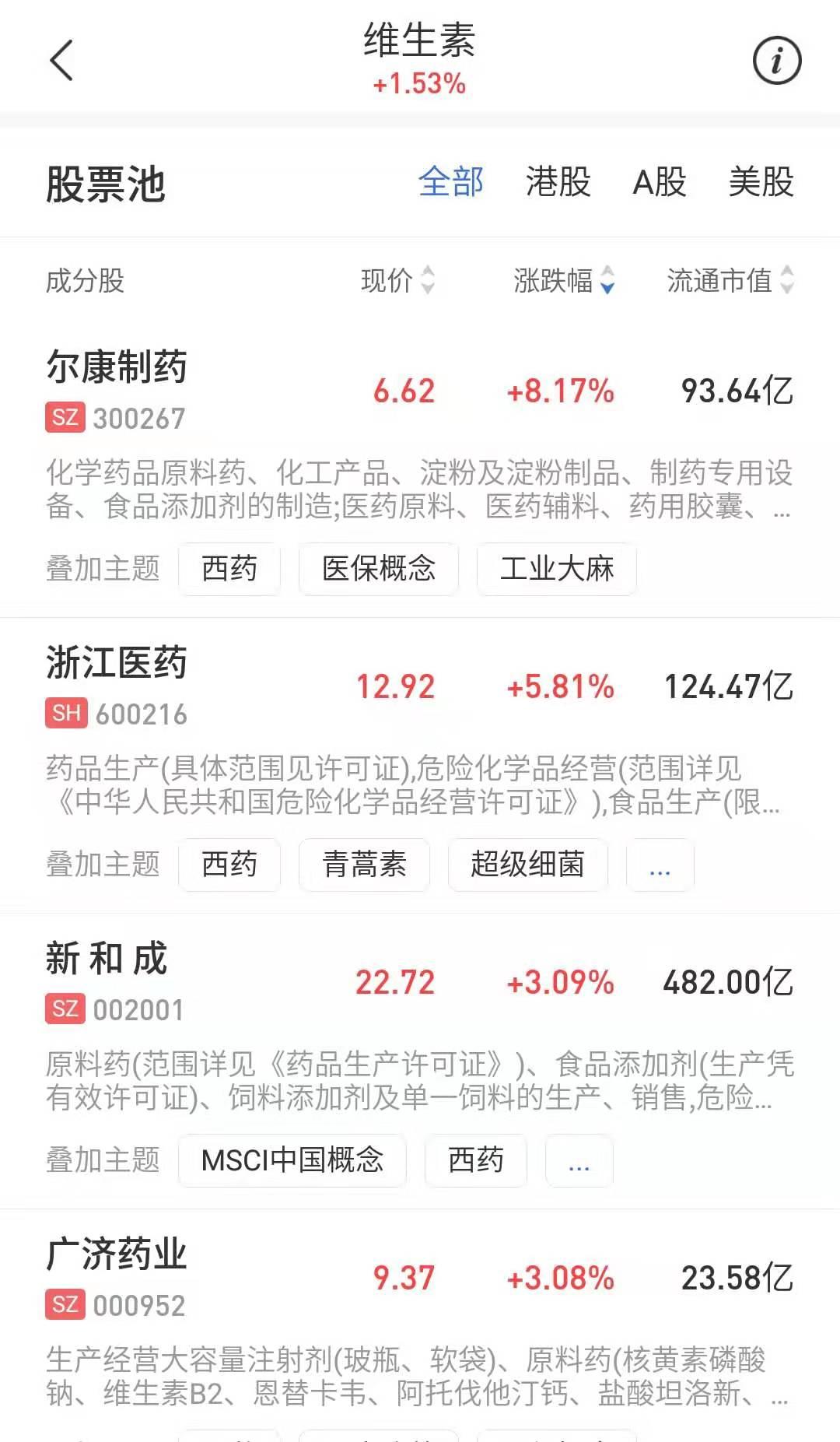Expand more themes under 浙江医药
This screenshot has width=840, height=1442.
click(x=660, y=865)
